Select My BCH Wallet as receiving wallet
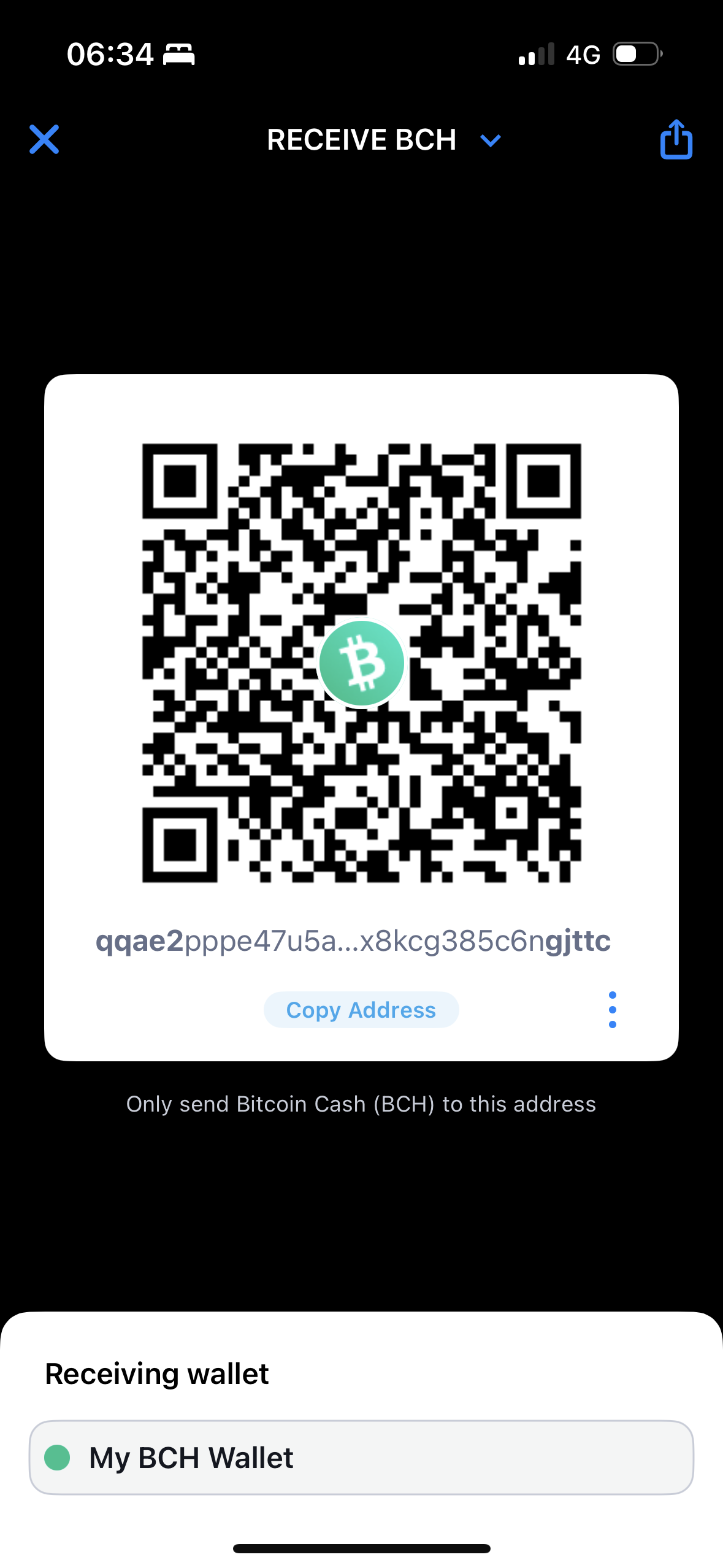The width and height of the screenshot is (723, 1568). click(x=361, y=1458)
